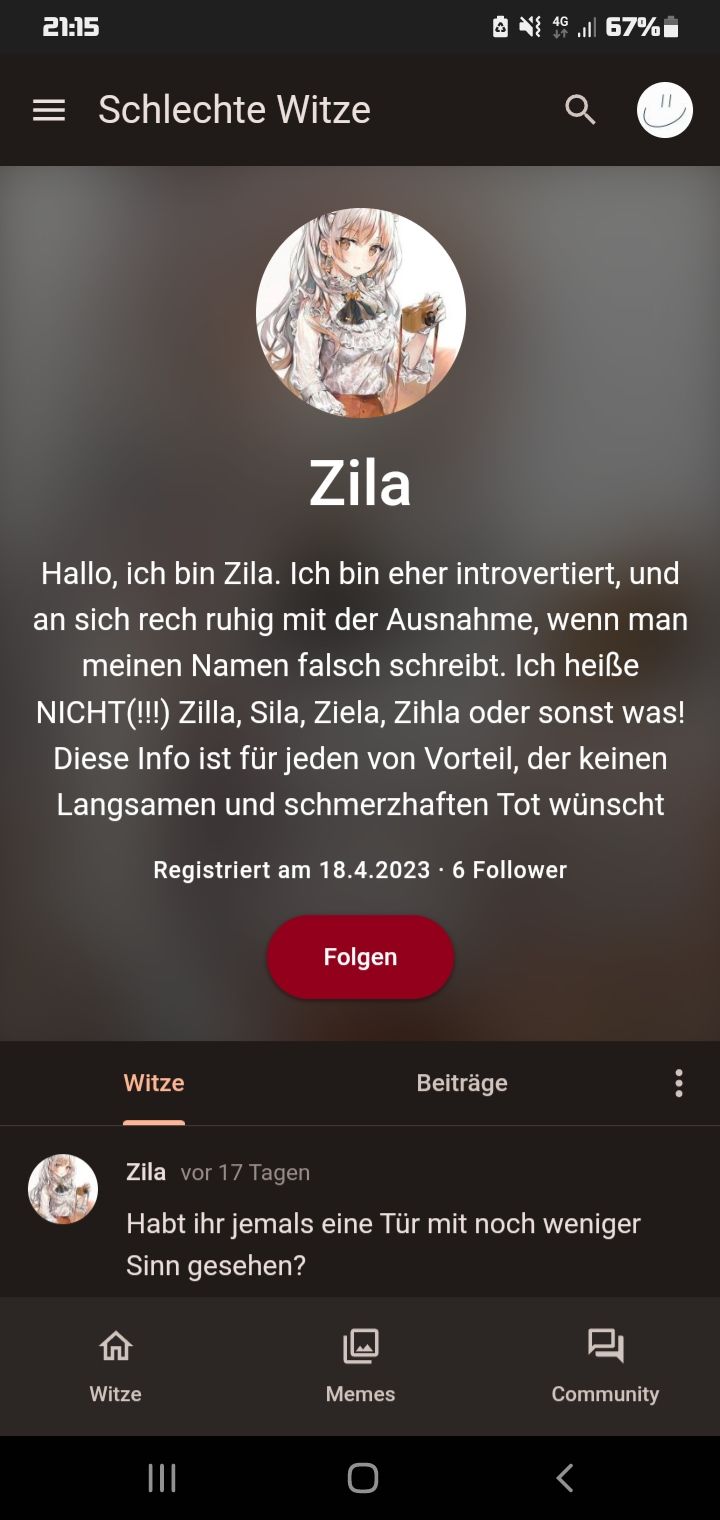Open the search magnifier icon

580,110
